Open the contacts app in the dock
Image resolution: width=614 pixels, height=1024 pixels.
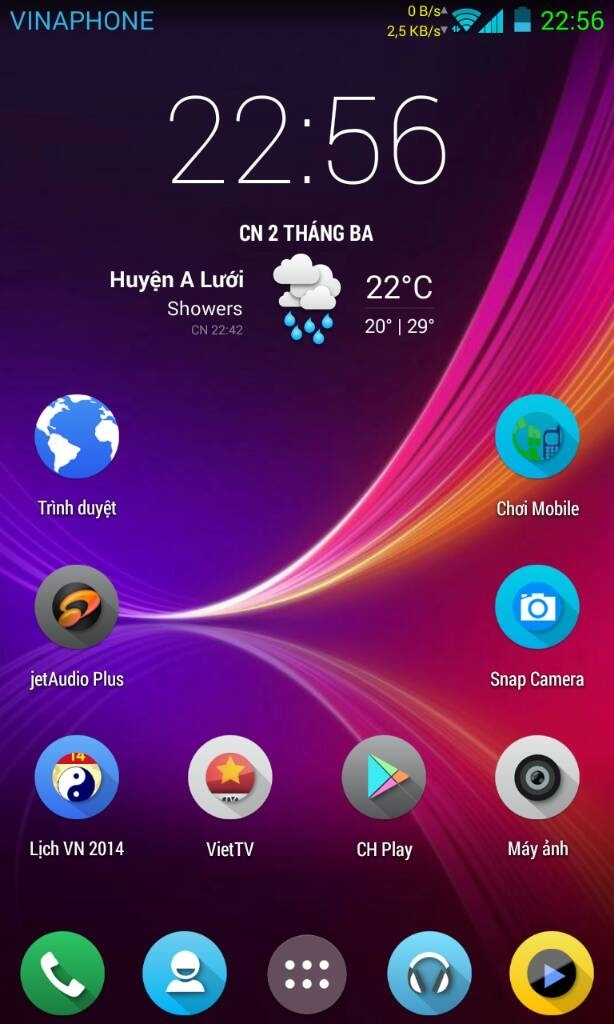pyautogui.click(x=184, y=973)
